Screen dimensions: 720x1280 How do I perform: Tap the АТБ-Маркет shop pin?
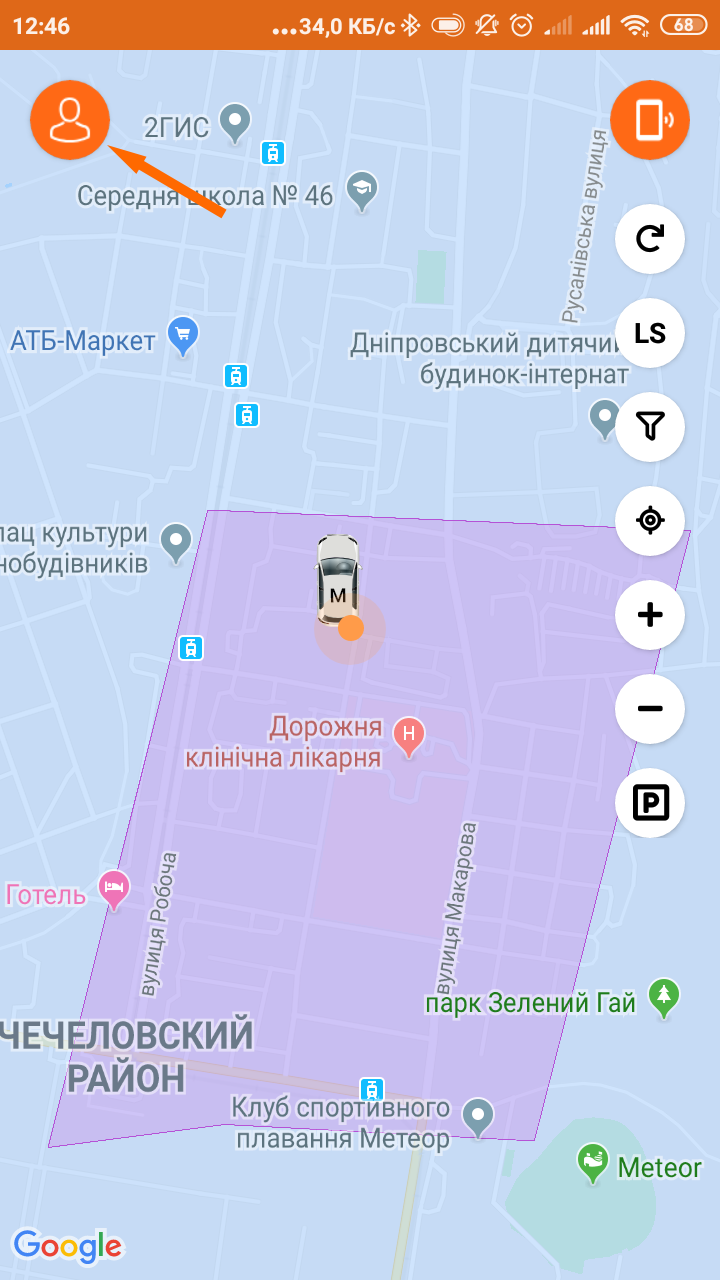tap(182, 335)
